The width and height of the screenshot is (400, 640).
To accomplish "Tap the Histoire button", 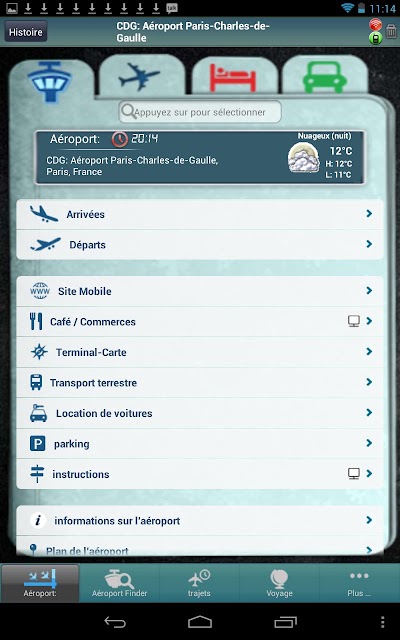I will (x=26, y=31).
